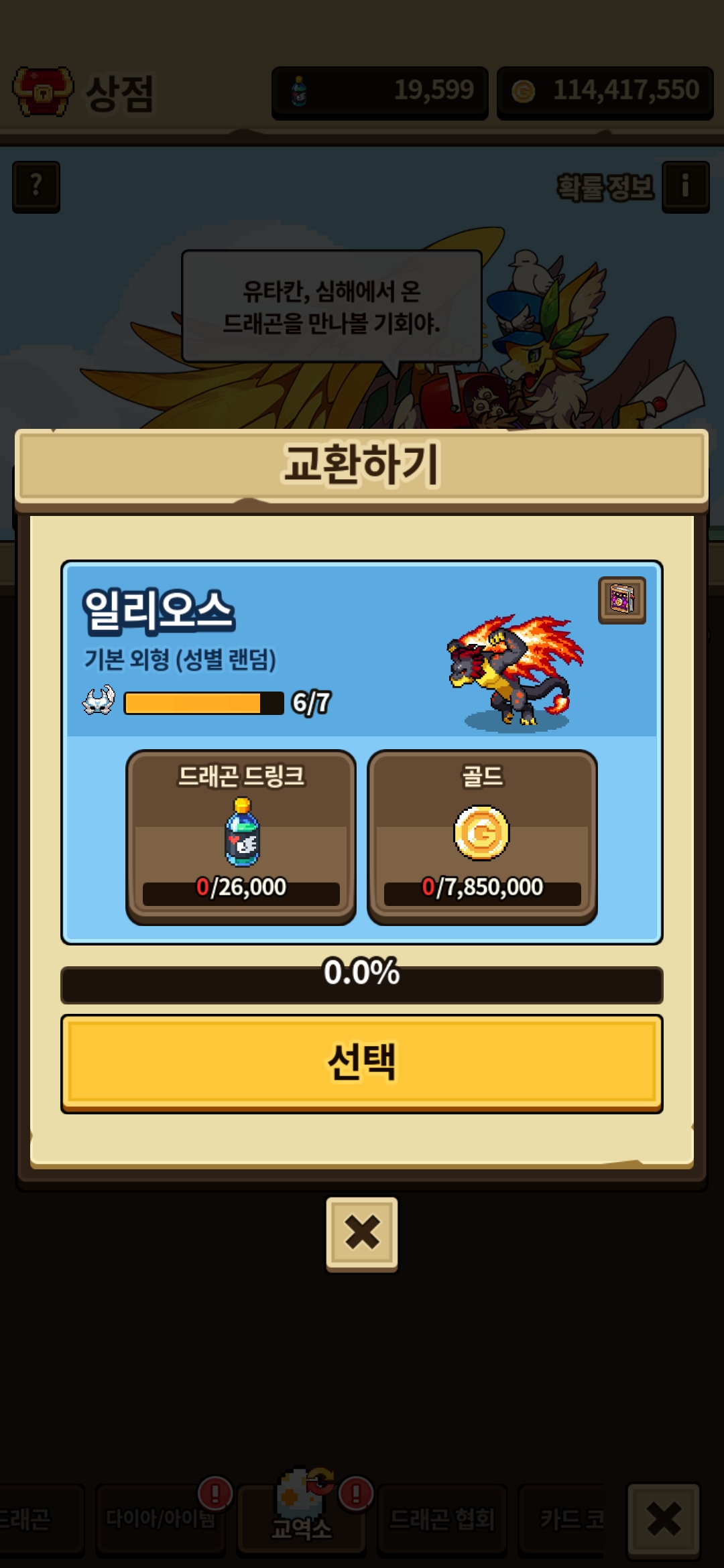Close the 교환하기 dialog
This screenshot has width=724, height=1568.
[x=361, y=1233]
